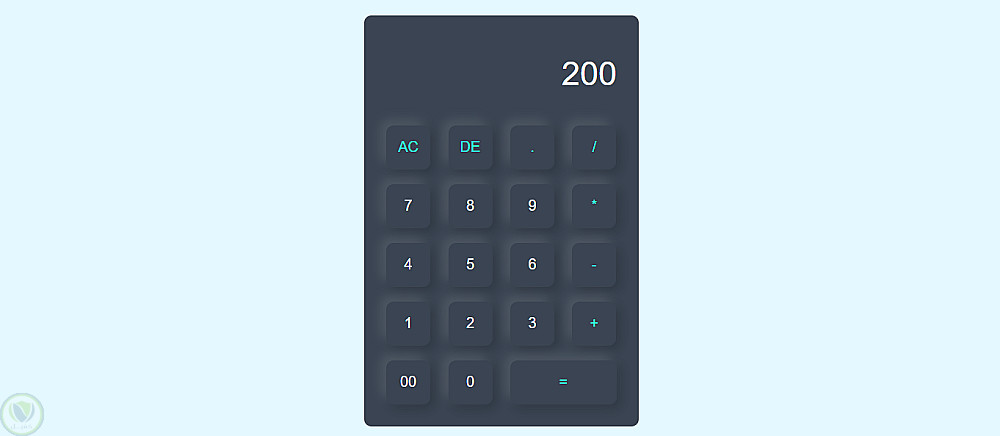Calculate the result with equals
Screen dimensions: 1000x436
coord(563,382)
